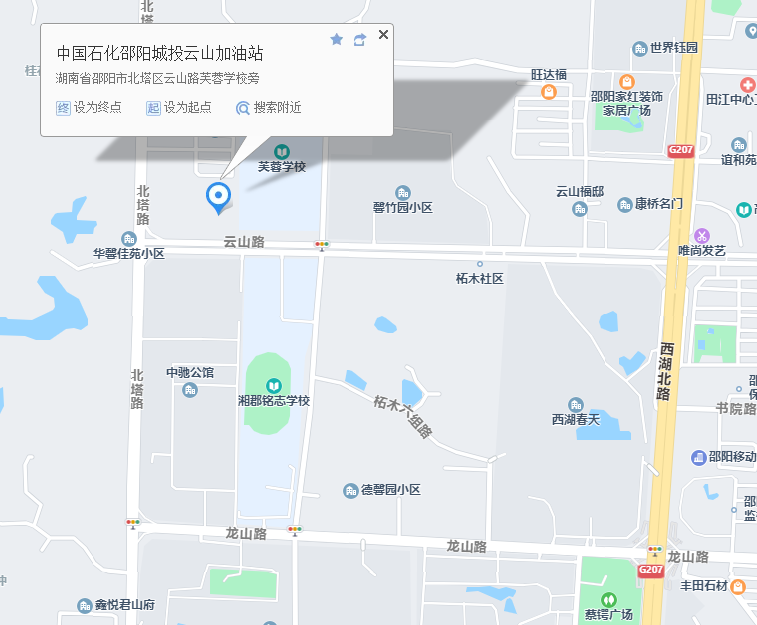The height and width of the screenshot is (625, 757).
Task: Tap 设为终点 to set as destination
Action: tap(89, 107)
